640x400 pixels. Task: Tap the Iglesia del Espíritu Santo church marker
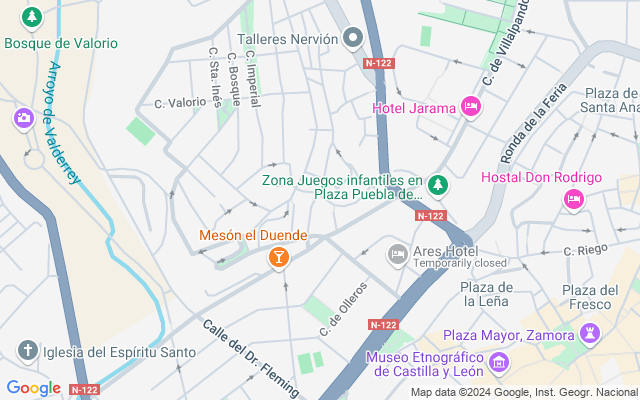[27, 351]
